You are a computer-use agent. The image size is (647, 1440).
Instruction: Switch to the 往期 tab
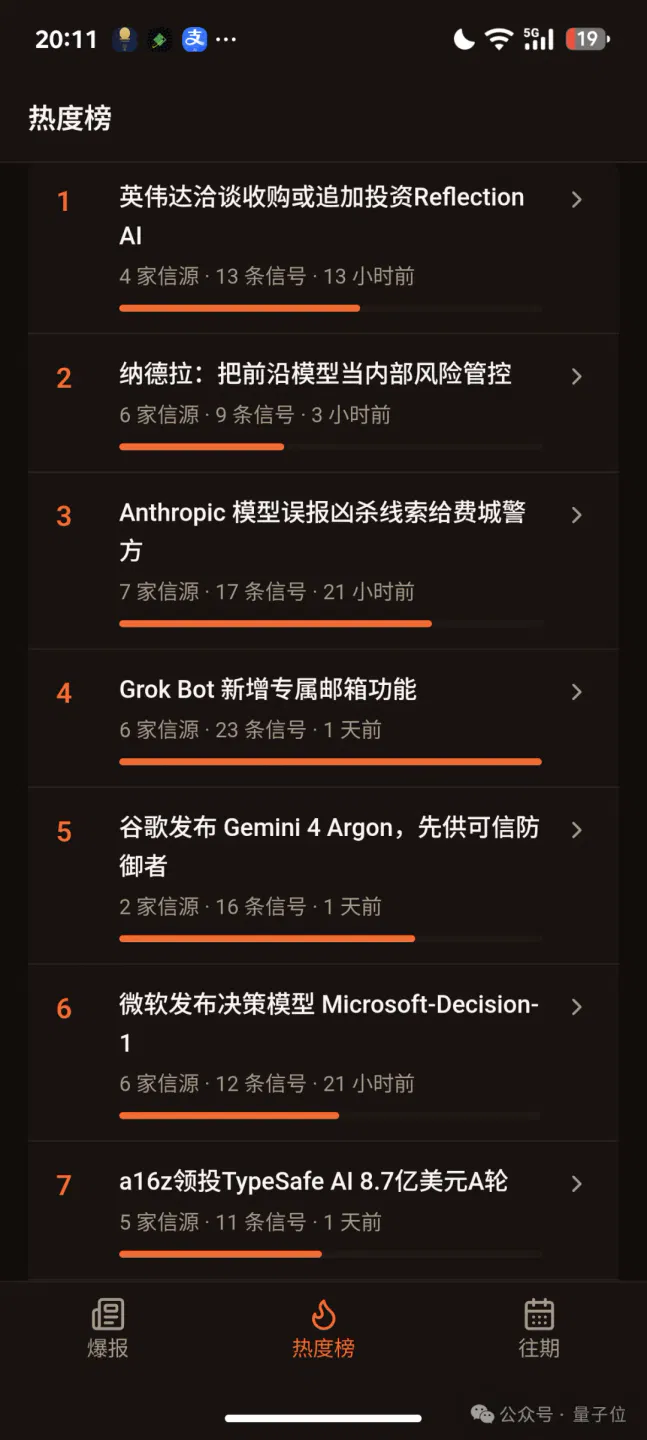(x=539, y=1329)
